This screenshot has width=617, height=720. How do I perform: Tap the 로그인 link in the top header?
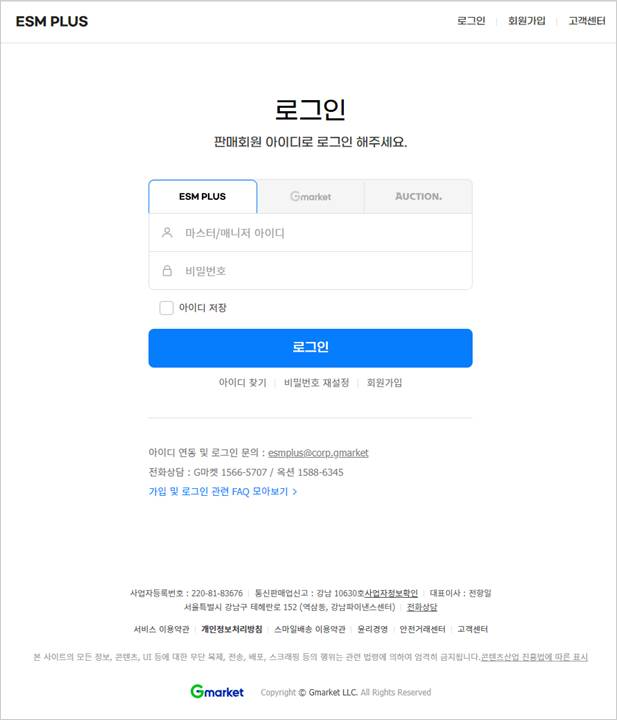(x=471, y=21)
